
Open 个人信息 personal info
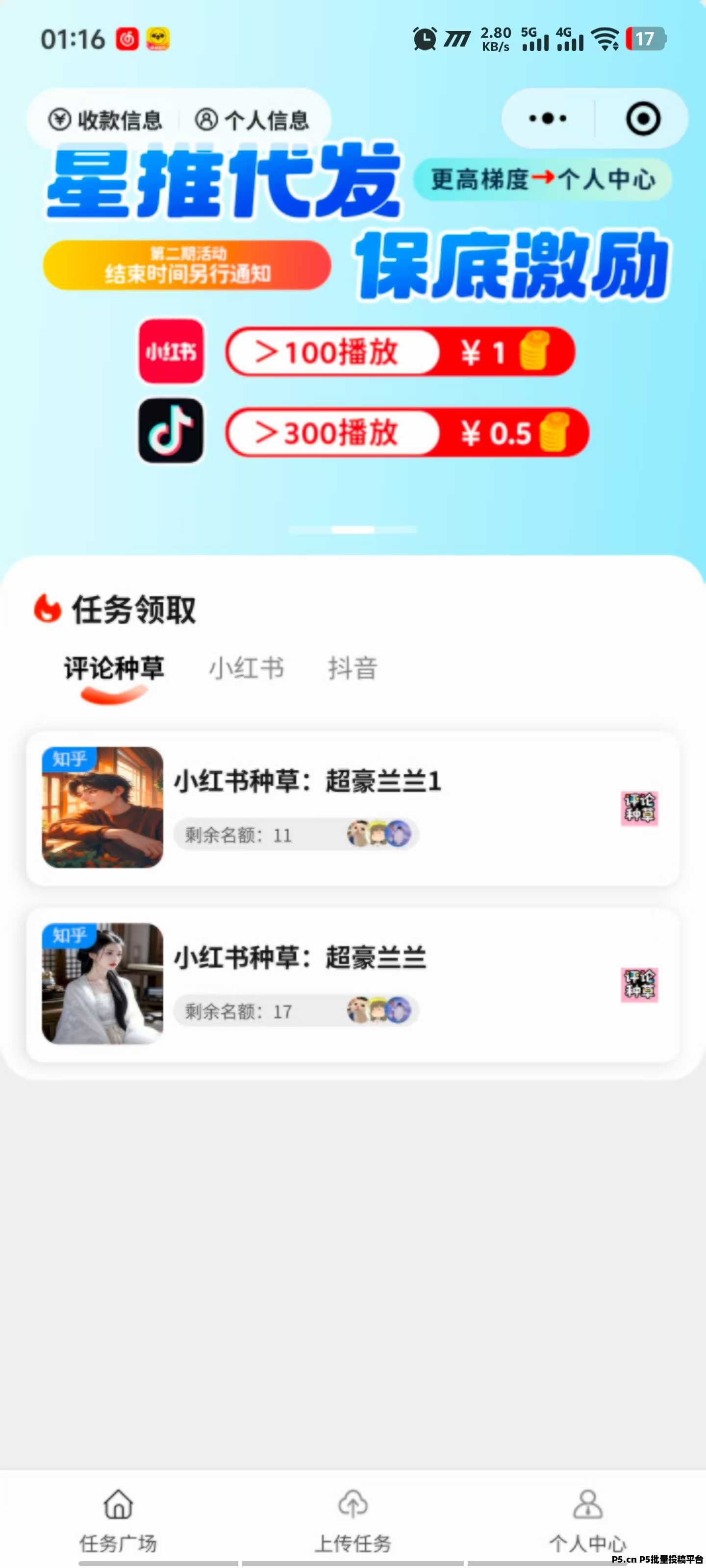point(252,120)
